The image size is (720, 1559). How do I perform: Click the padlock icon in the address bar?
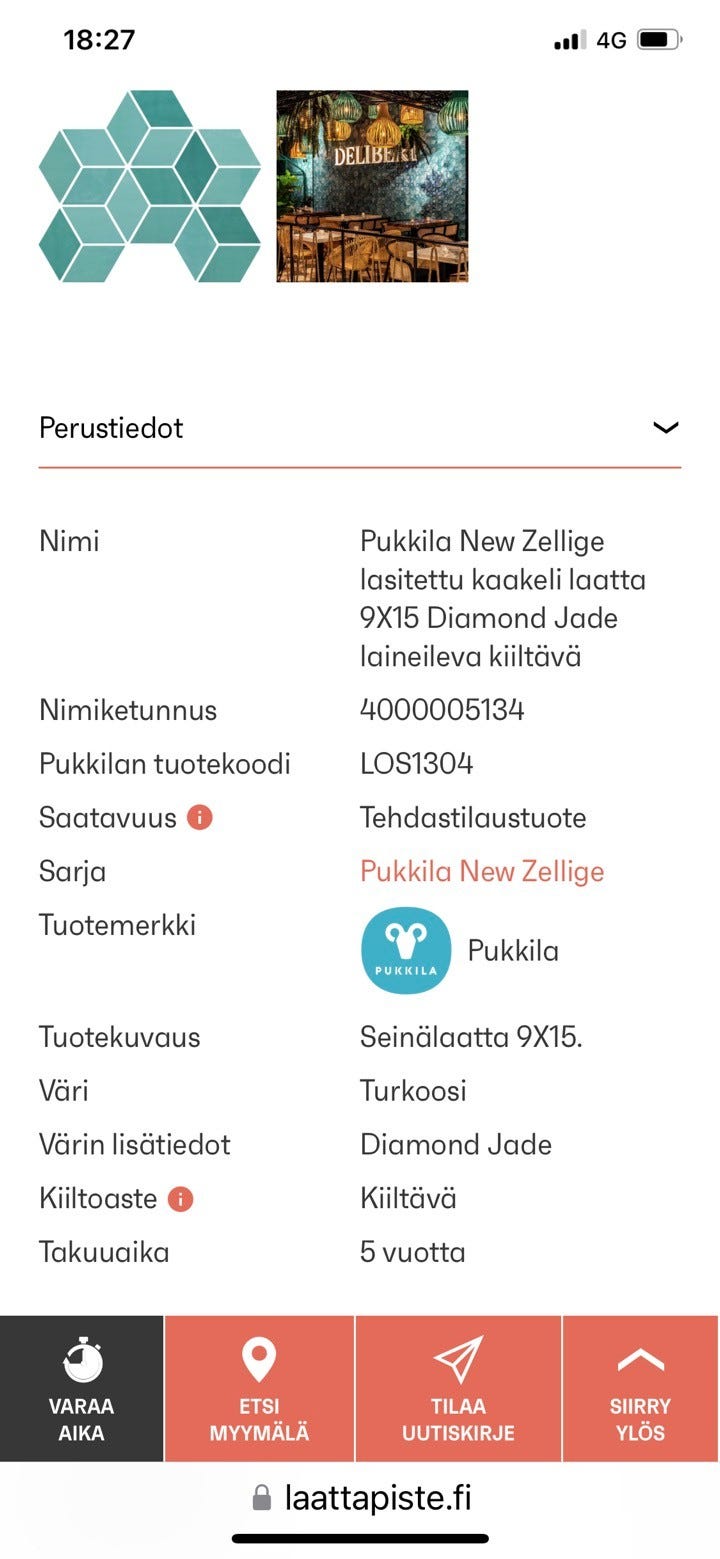coord(262,1498)
